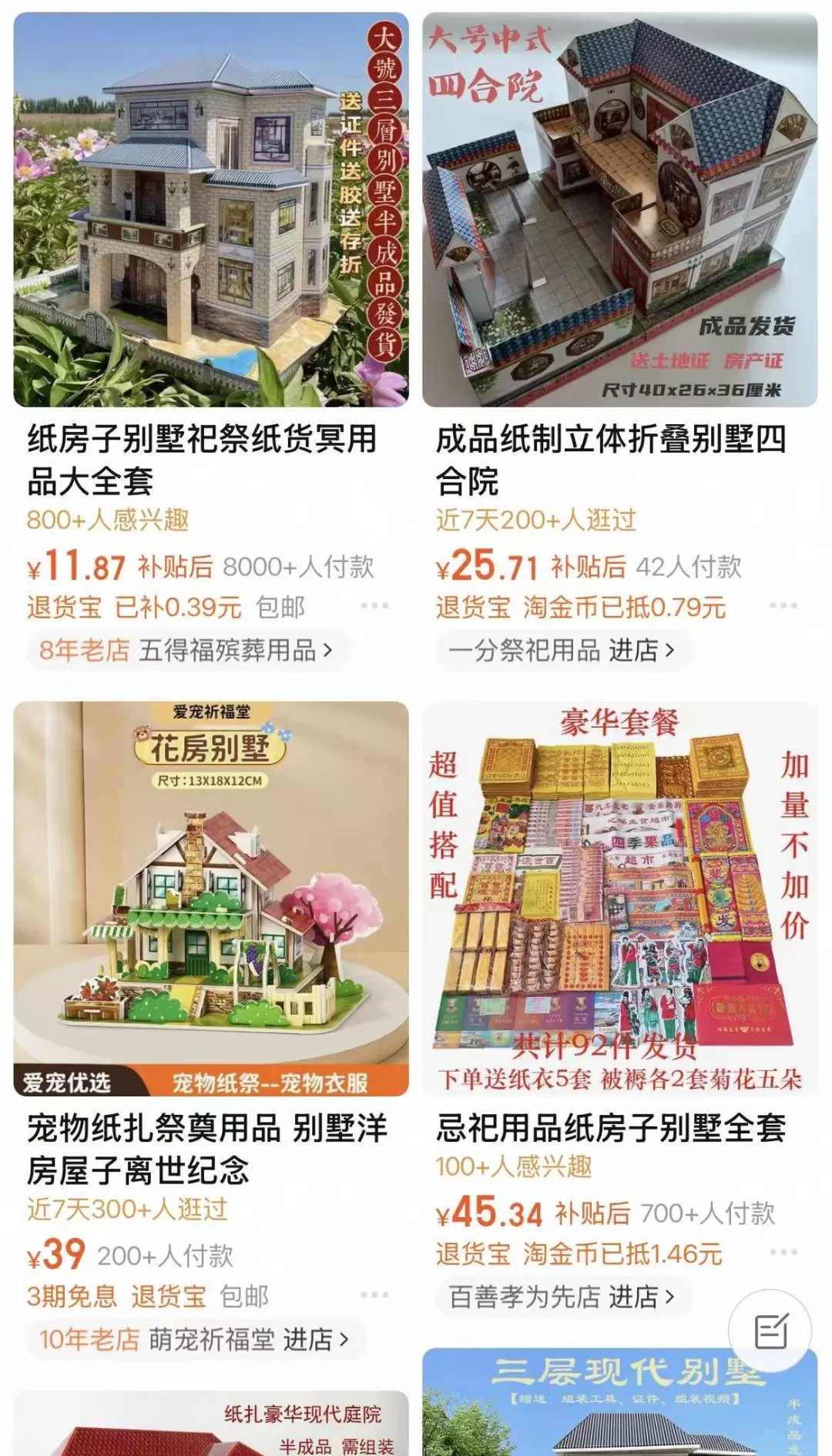Expand shop details with chevron after 五得福殡葬用品
The image size is (832, 1456).
pyautogui.click(x=328, y=651)
